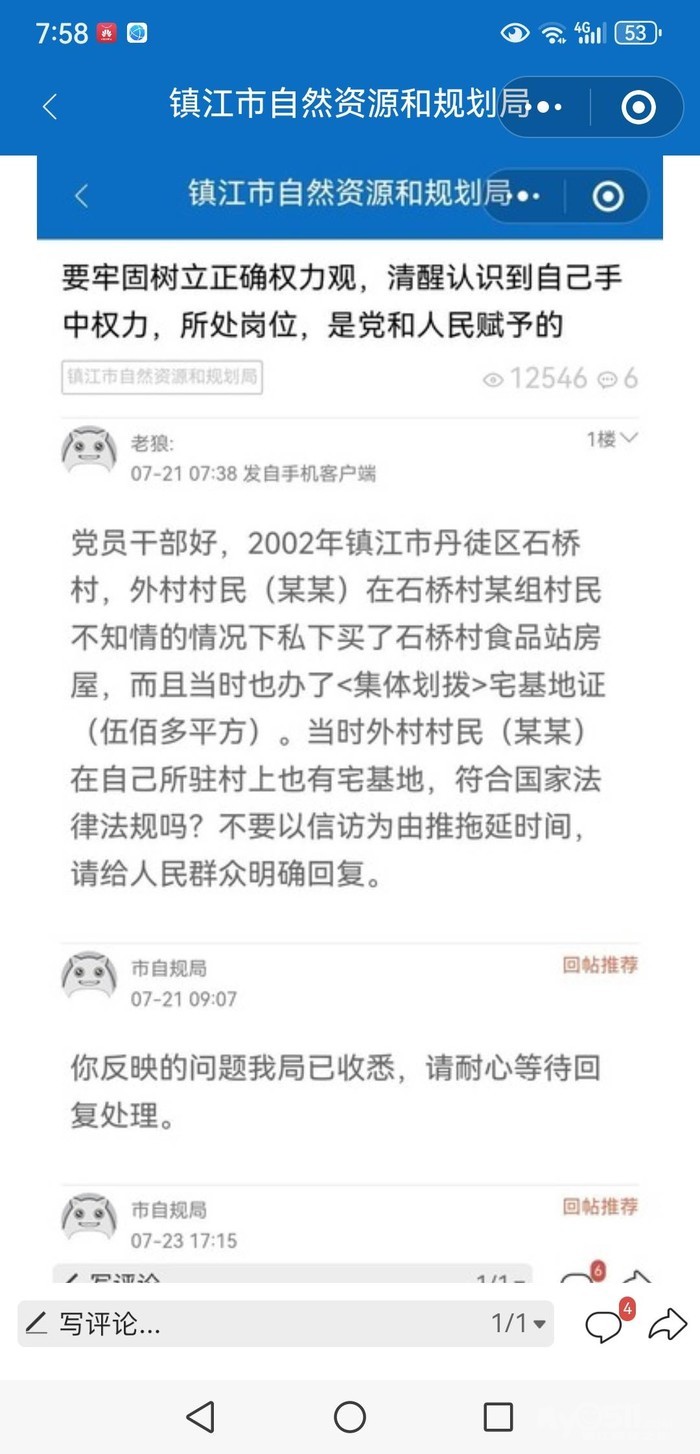700x1454 pixels.
Task: Open the embedded screenshot image in the post
Action: pyautogui.click(x=350, y=700)
